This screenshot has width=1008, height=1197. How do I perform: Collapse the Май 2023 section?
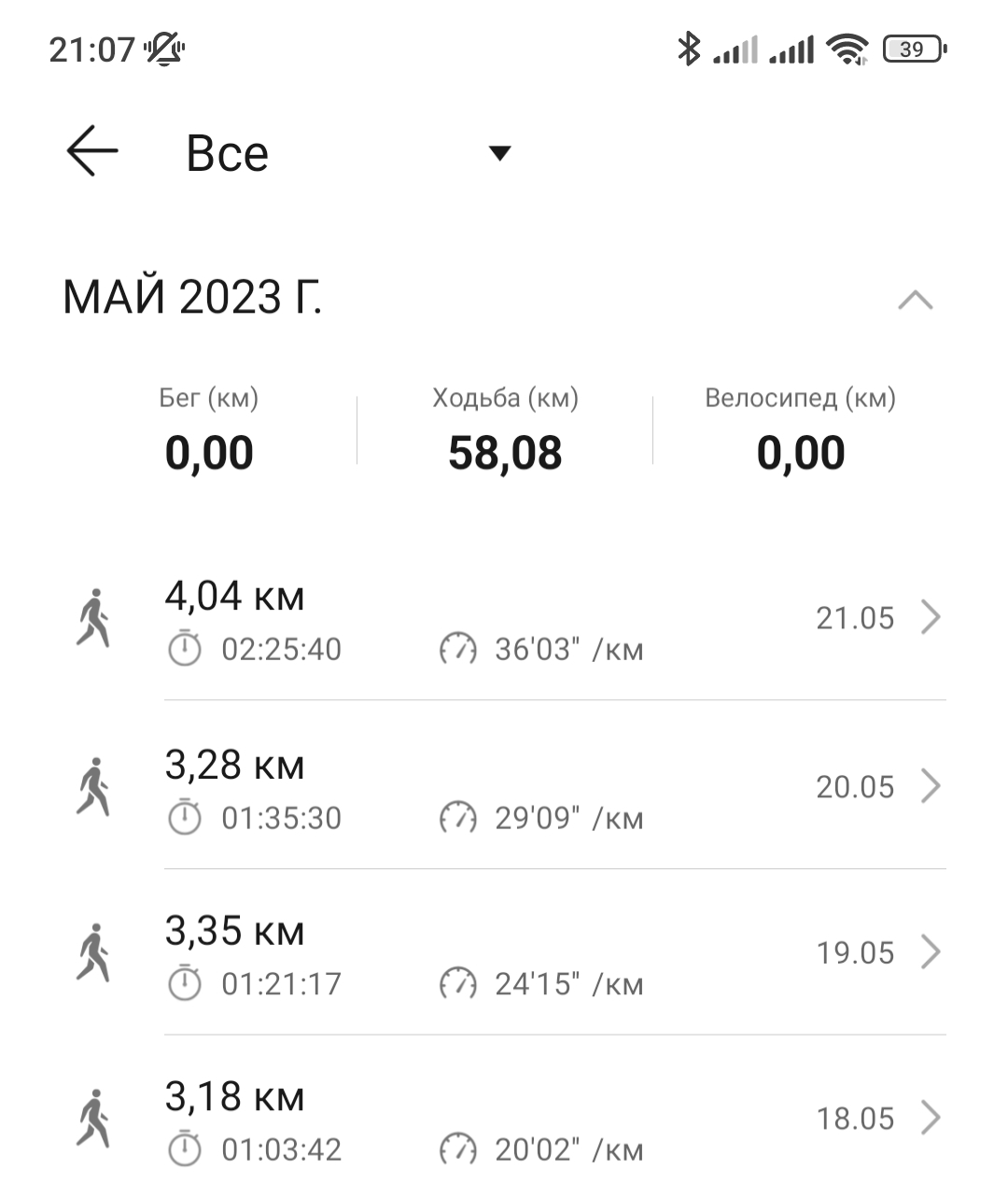pos(915,301)
